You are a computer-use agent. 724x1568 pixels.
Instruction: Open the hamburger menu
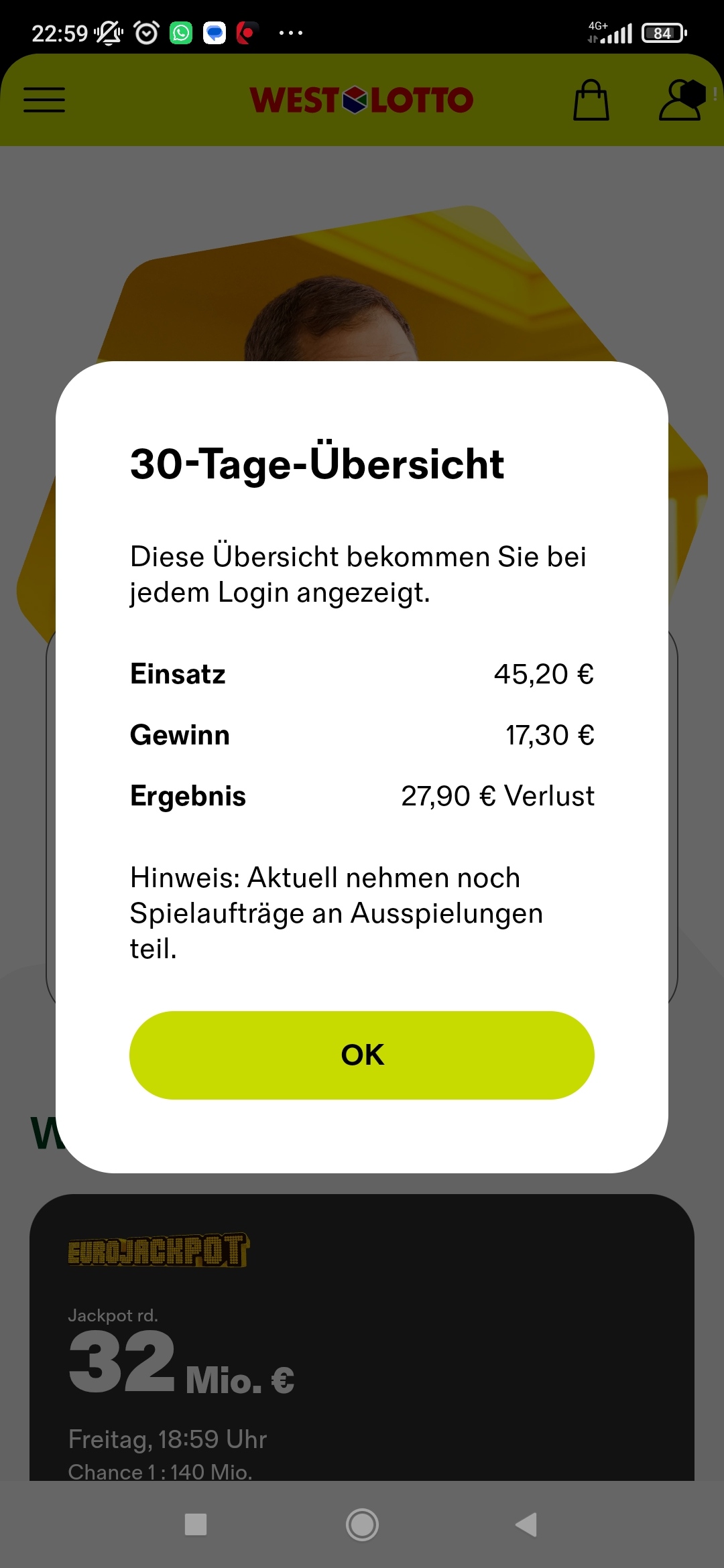click(x=44, y=100)
